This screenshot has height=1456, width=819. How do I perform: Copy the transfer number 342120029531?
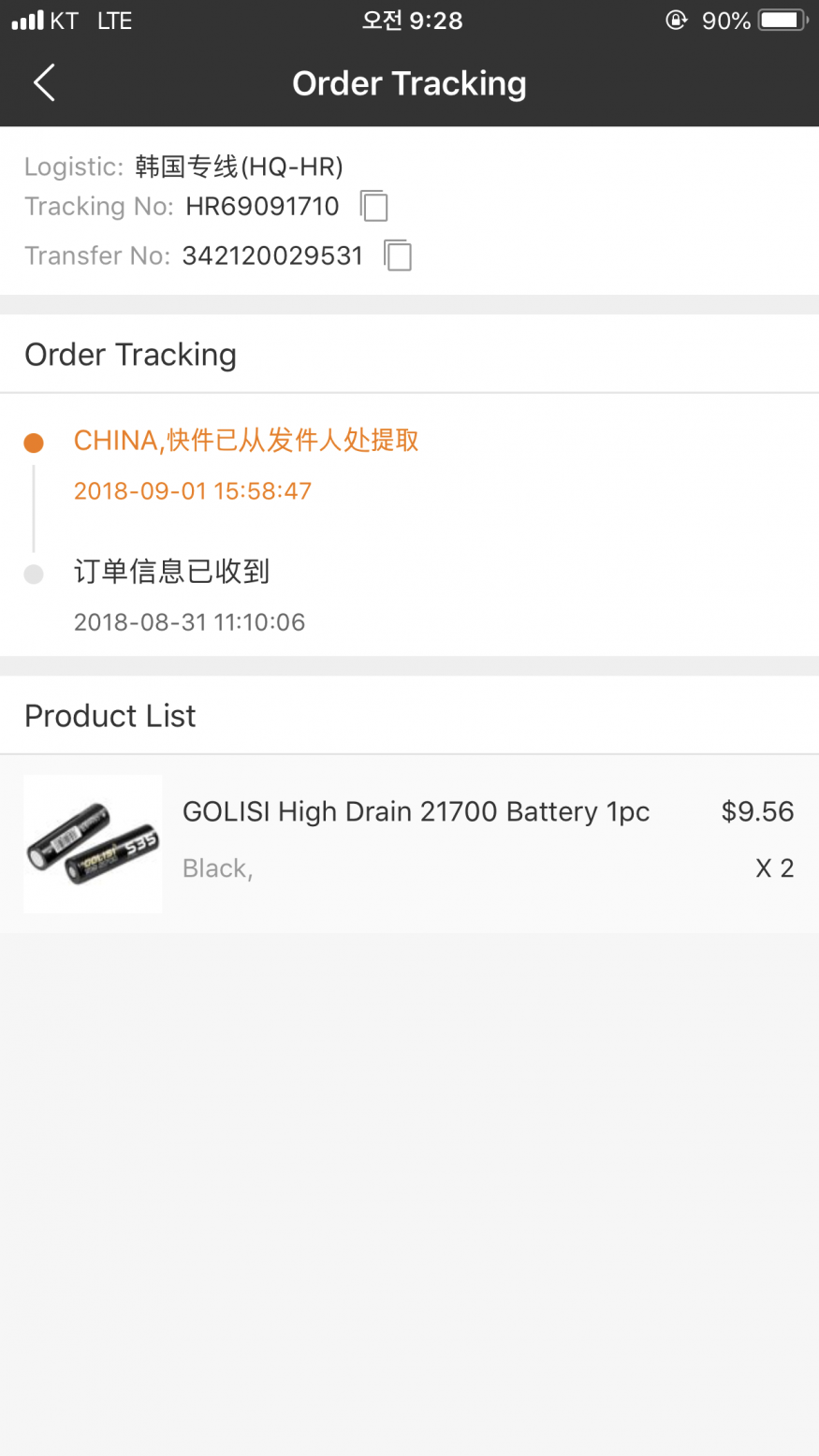[x=398, y=255]
